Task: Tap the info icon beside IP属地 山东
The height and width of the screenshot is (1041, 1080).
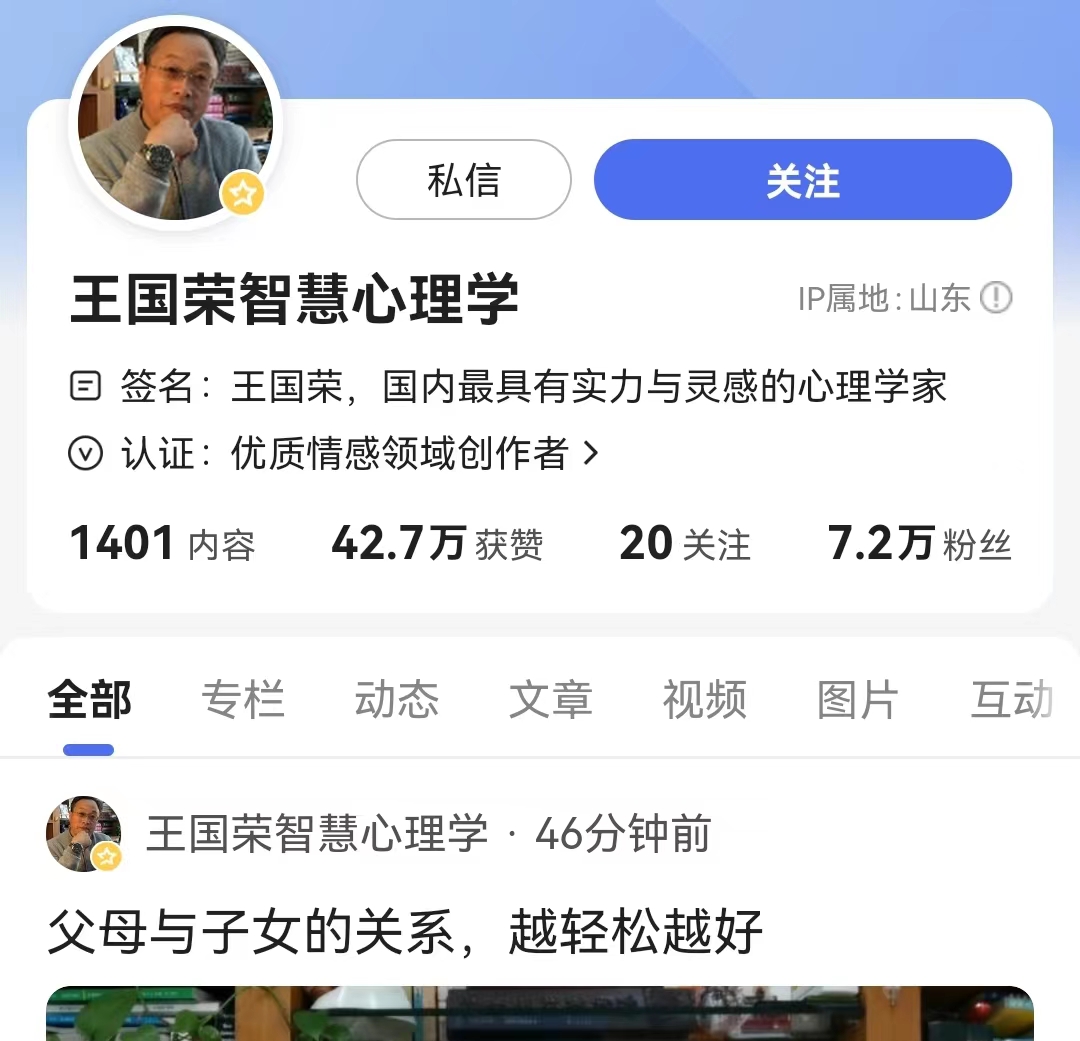Action: (x=996, y=298)
